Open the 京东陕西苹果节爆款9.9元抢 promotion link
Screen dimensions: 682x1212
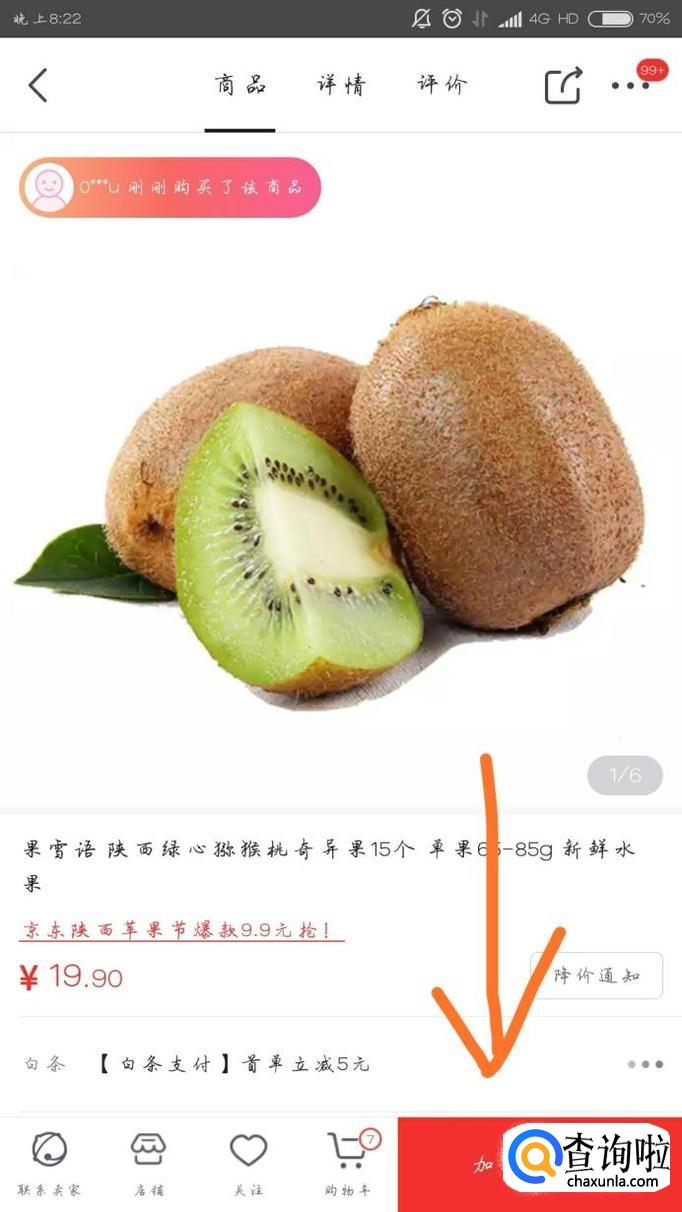pyautogui.click(x=181, y=929)
